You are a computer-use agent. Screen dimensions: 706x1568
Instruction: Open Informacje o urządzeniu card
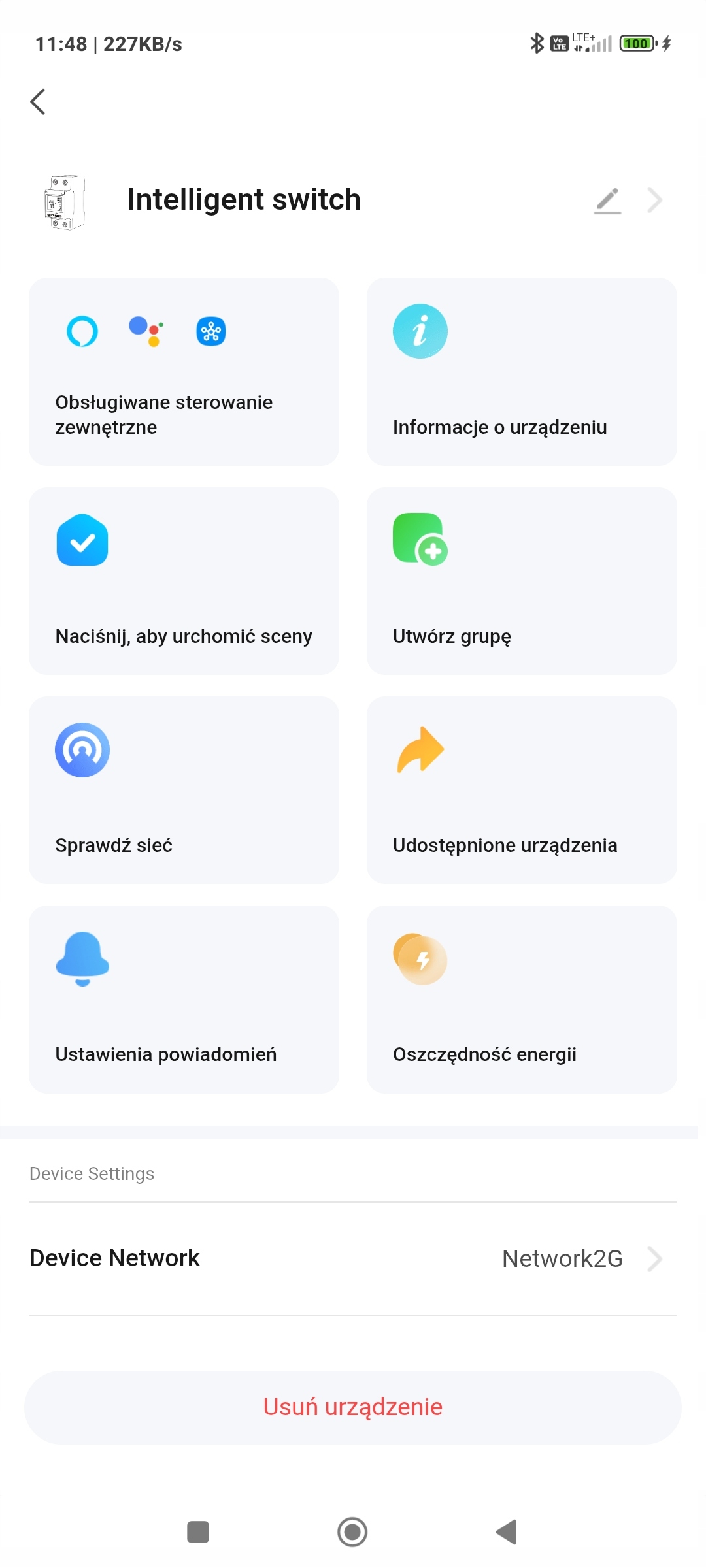[521, 372]
